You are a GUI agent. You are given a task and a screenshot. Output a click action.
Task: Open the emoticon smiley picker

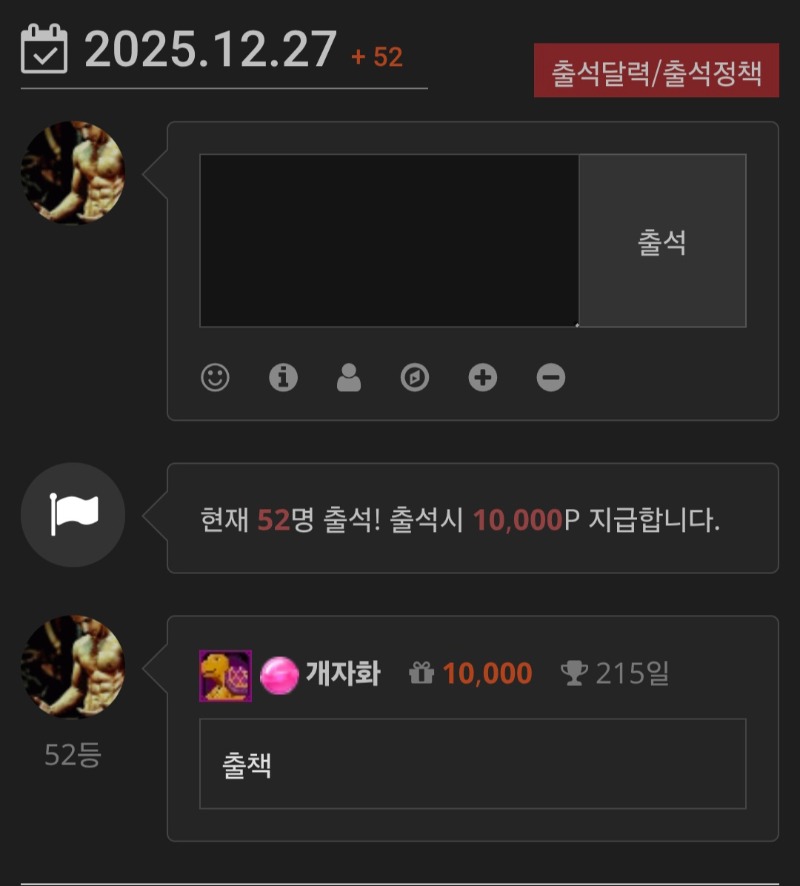[x=215, y=377]
